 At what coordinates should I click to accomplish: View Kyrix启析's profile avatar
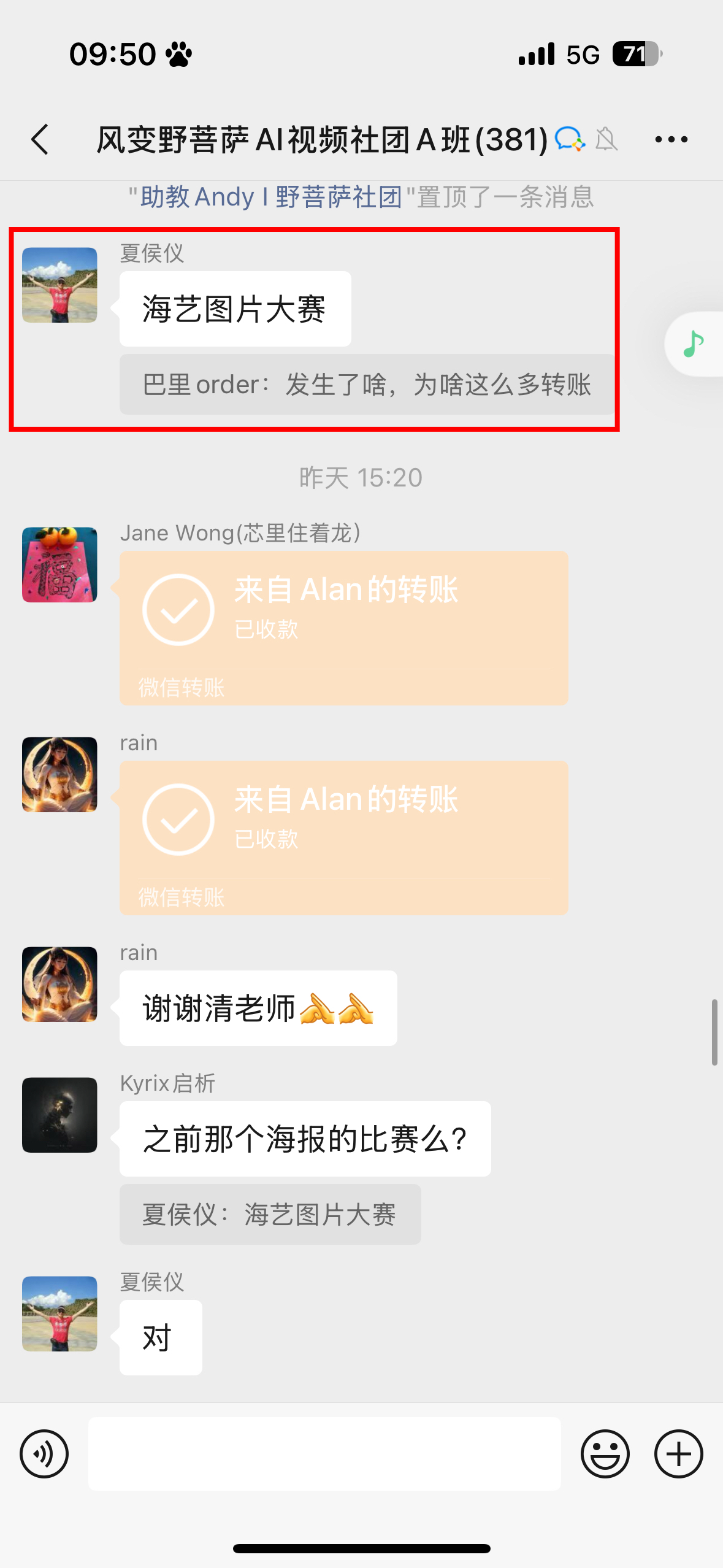pos(59,1115)
